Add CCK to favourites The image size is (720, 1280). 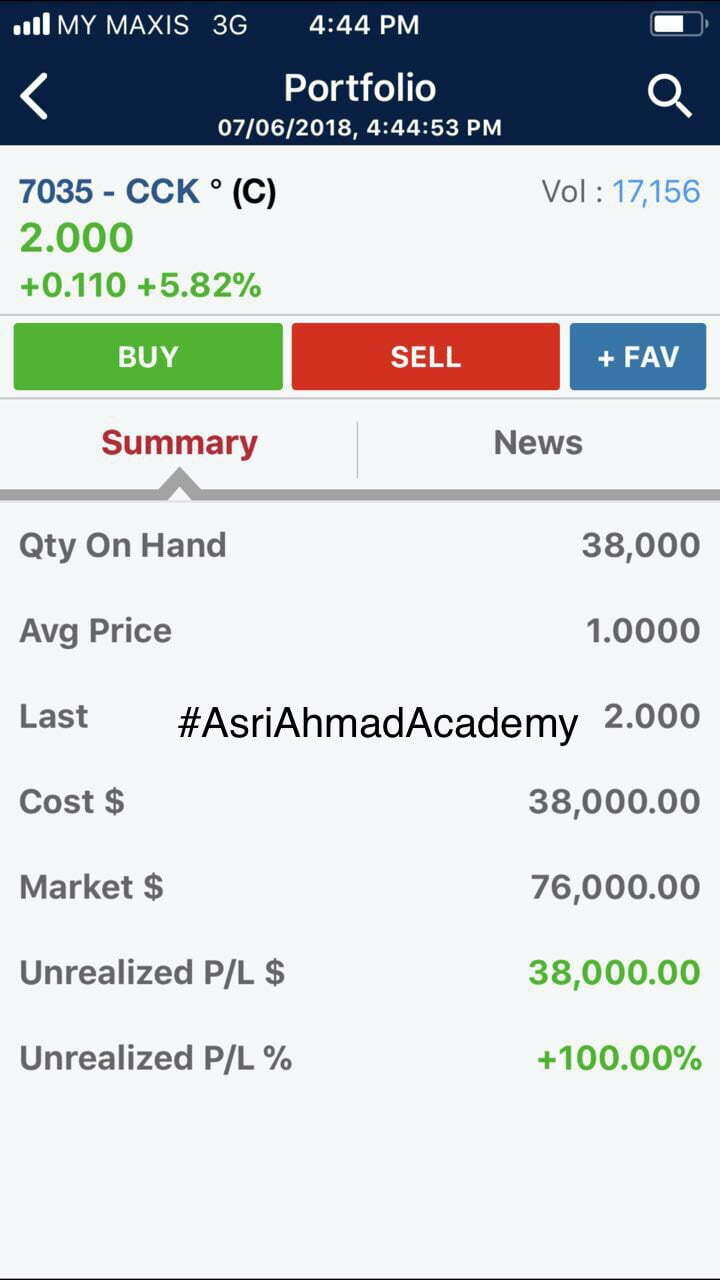tap(638, 357)
